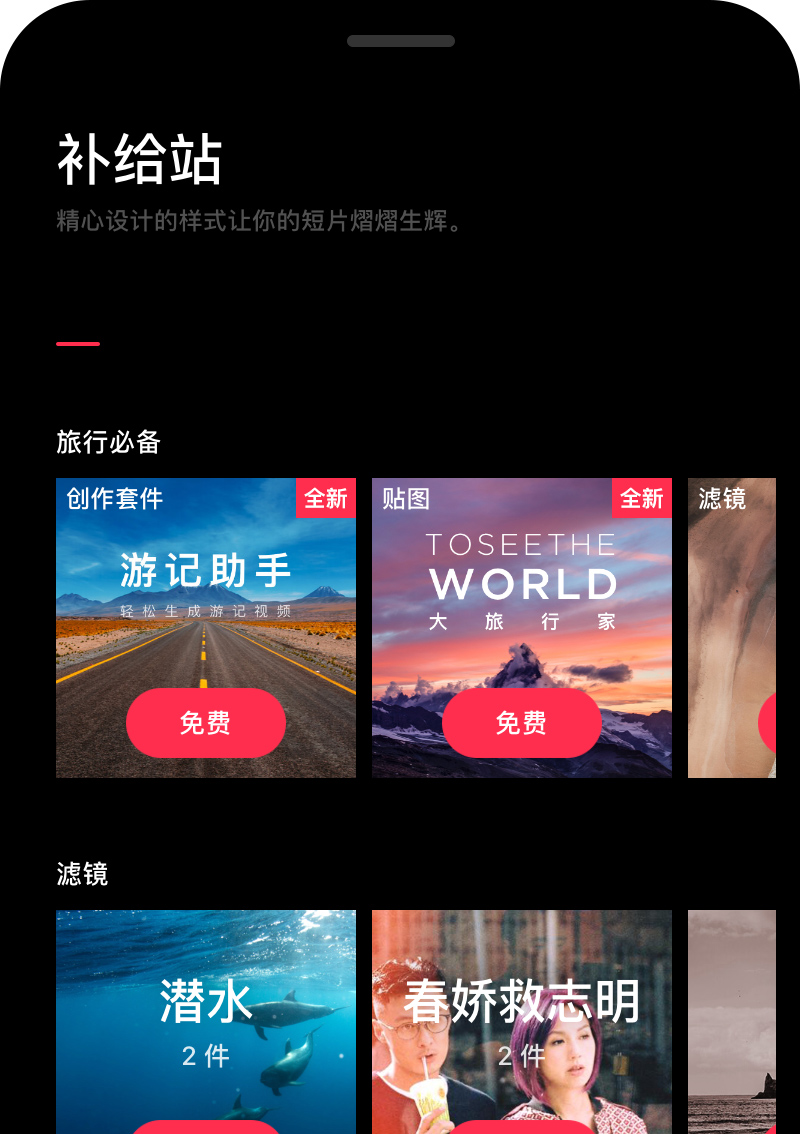Open the 游记助手 creation kit card
This screenshot has height=1134, width=800.
tap(205, 590)
